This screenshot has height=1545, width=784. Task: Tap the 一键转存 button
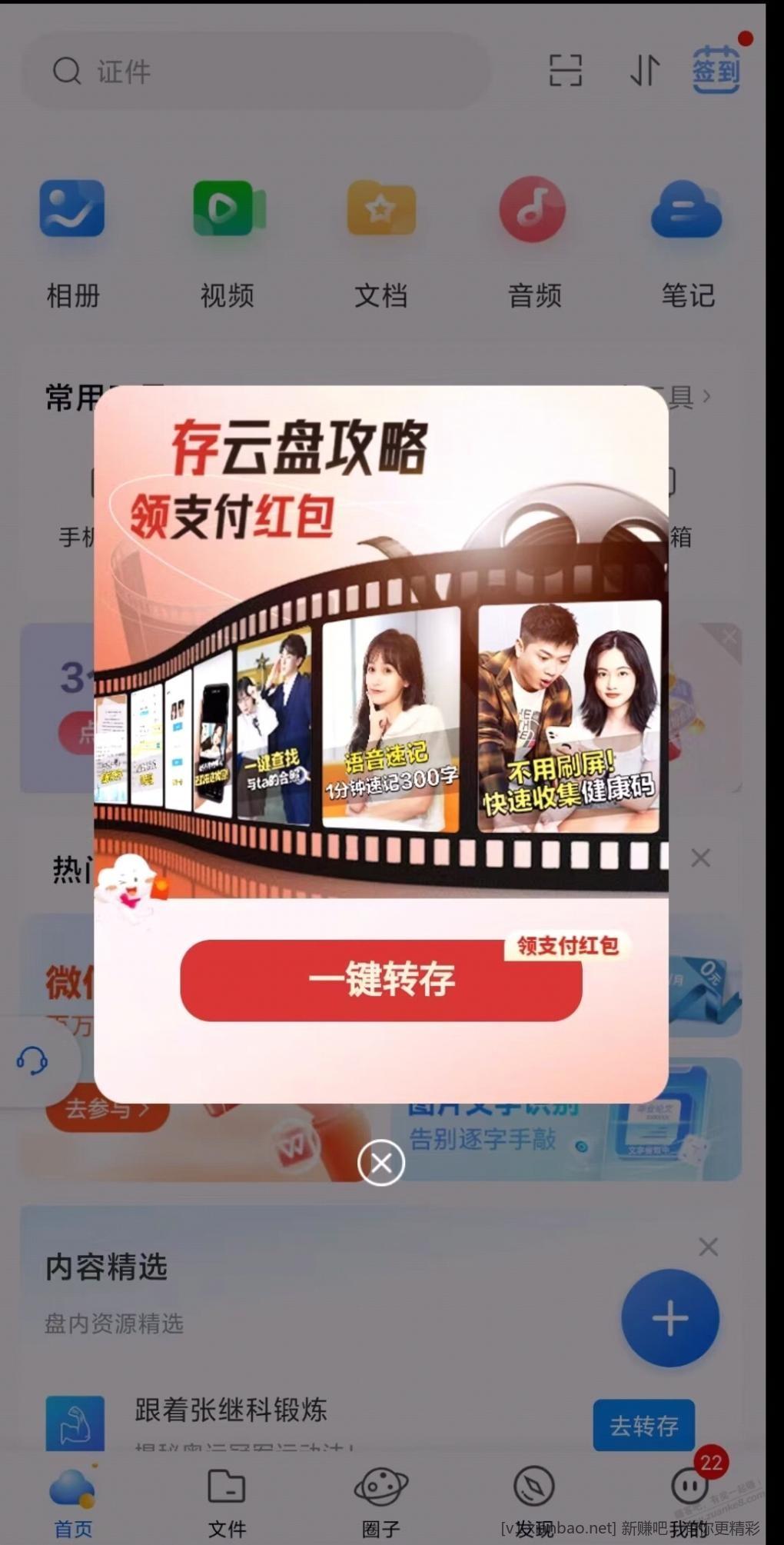[380, 980]
